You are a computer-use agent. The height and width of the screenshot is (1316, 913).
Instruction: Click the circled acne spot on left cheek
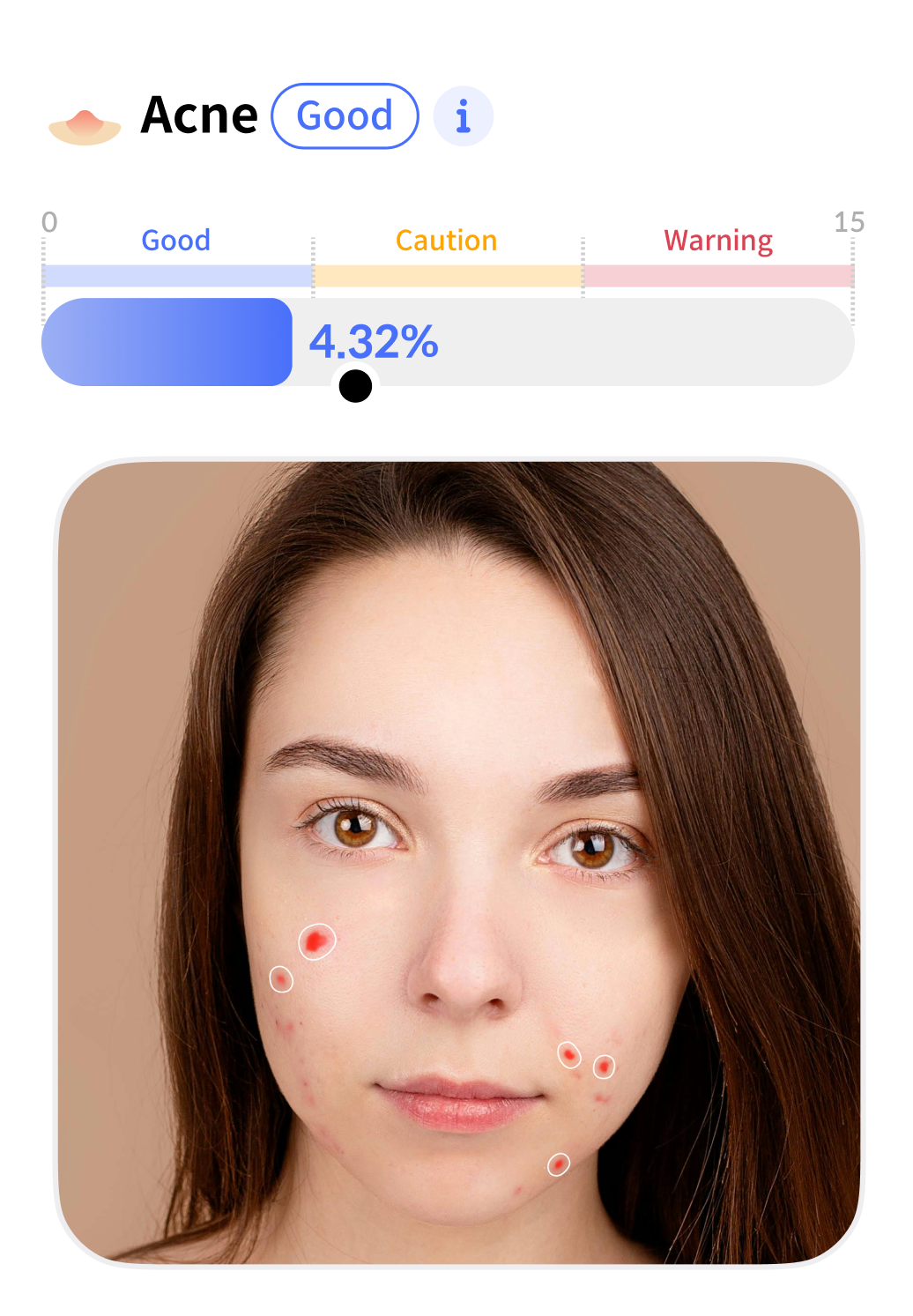pos(315,941)
